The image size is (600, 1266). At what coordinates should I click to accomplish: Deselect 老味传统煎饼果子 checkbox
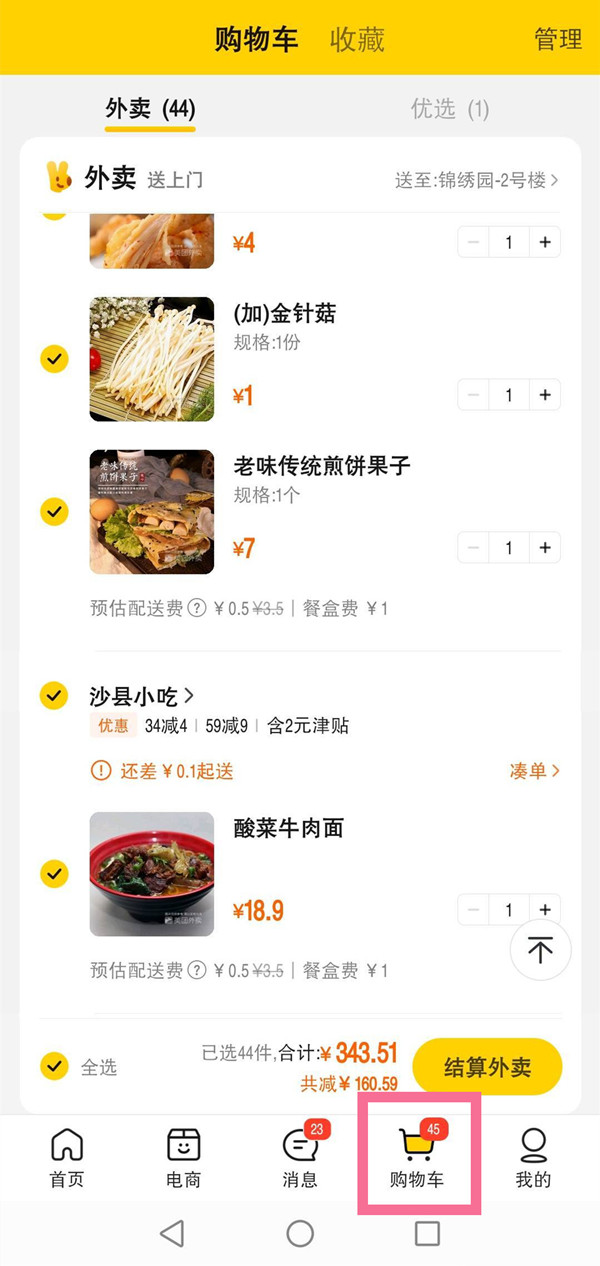coord(54,512)
